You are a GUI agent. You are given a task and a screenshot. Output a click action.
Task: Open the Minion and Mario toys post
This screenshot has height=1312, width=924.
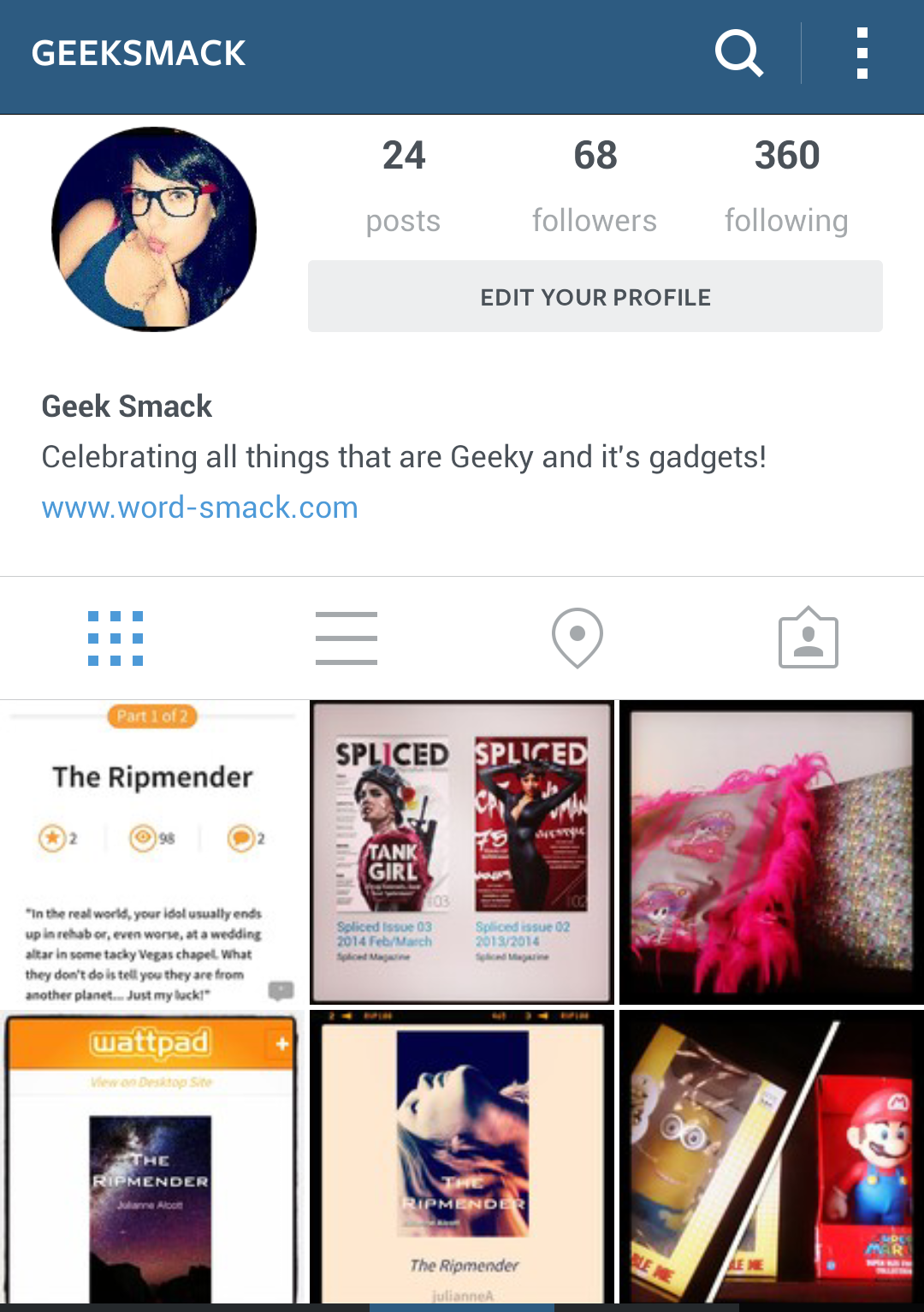coord(772,1157)
